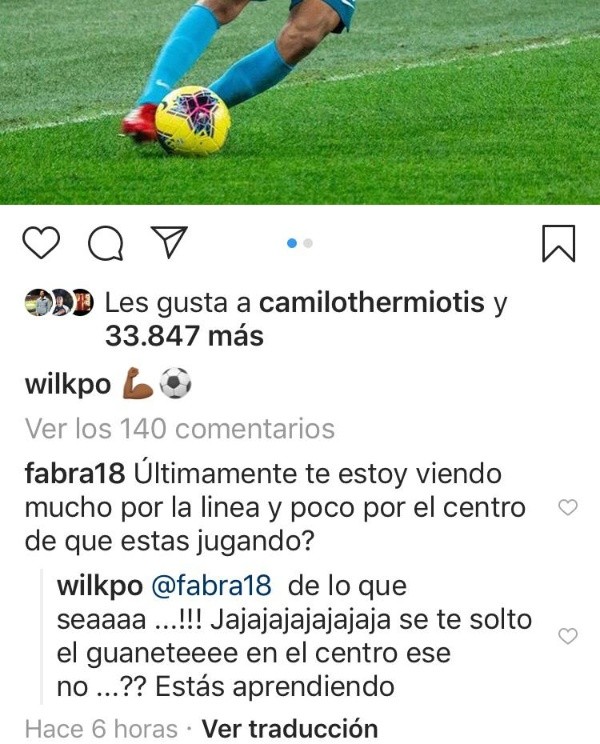View the 33.847 más likes list
This screenshot has width=600, height=744.
pos(184,337)
